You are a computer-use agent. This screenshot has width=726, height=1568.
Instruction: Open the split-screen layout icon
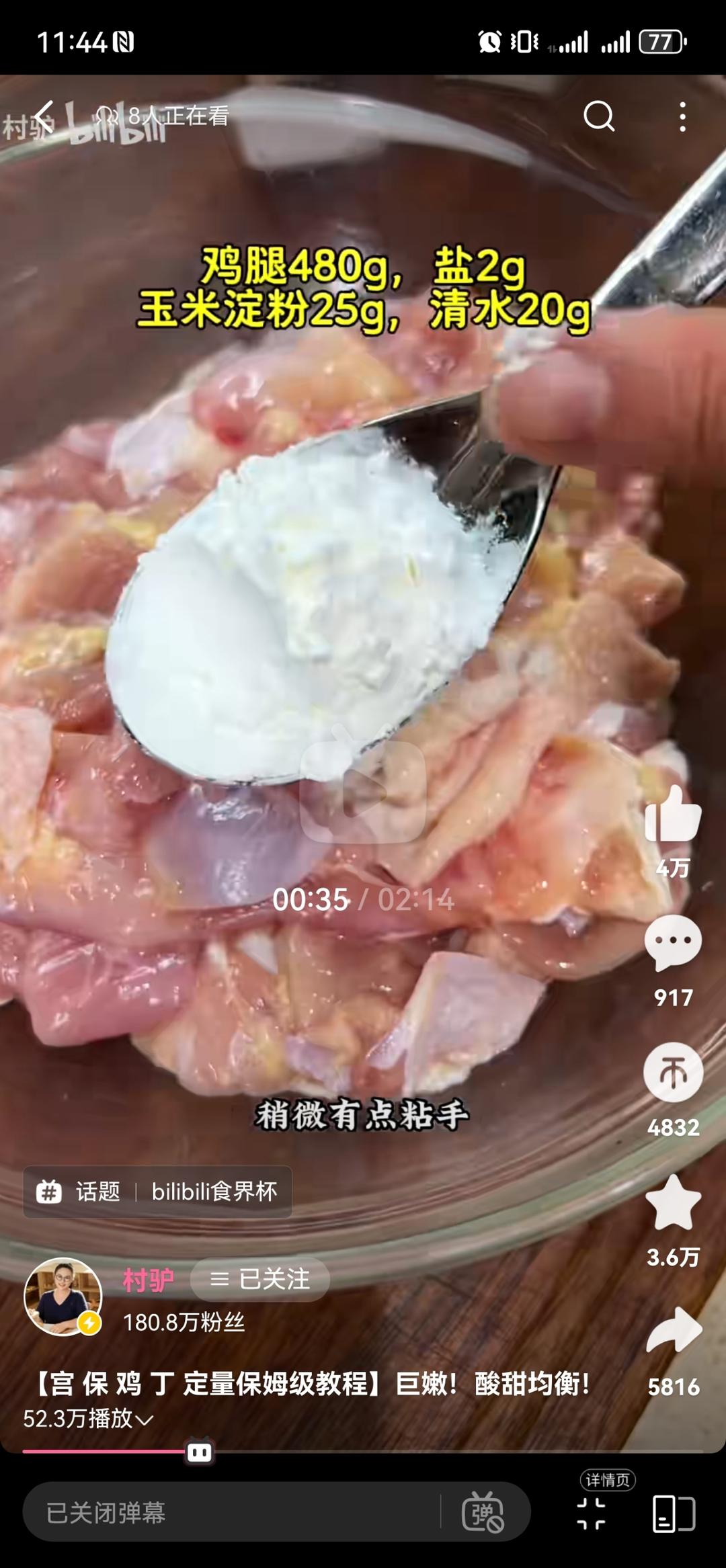point(674,1514)
